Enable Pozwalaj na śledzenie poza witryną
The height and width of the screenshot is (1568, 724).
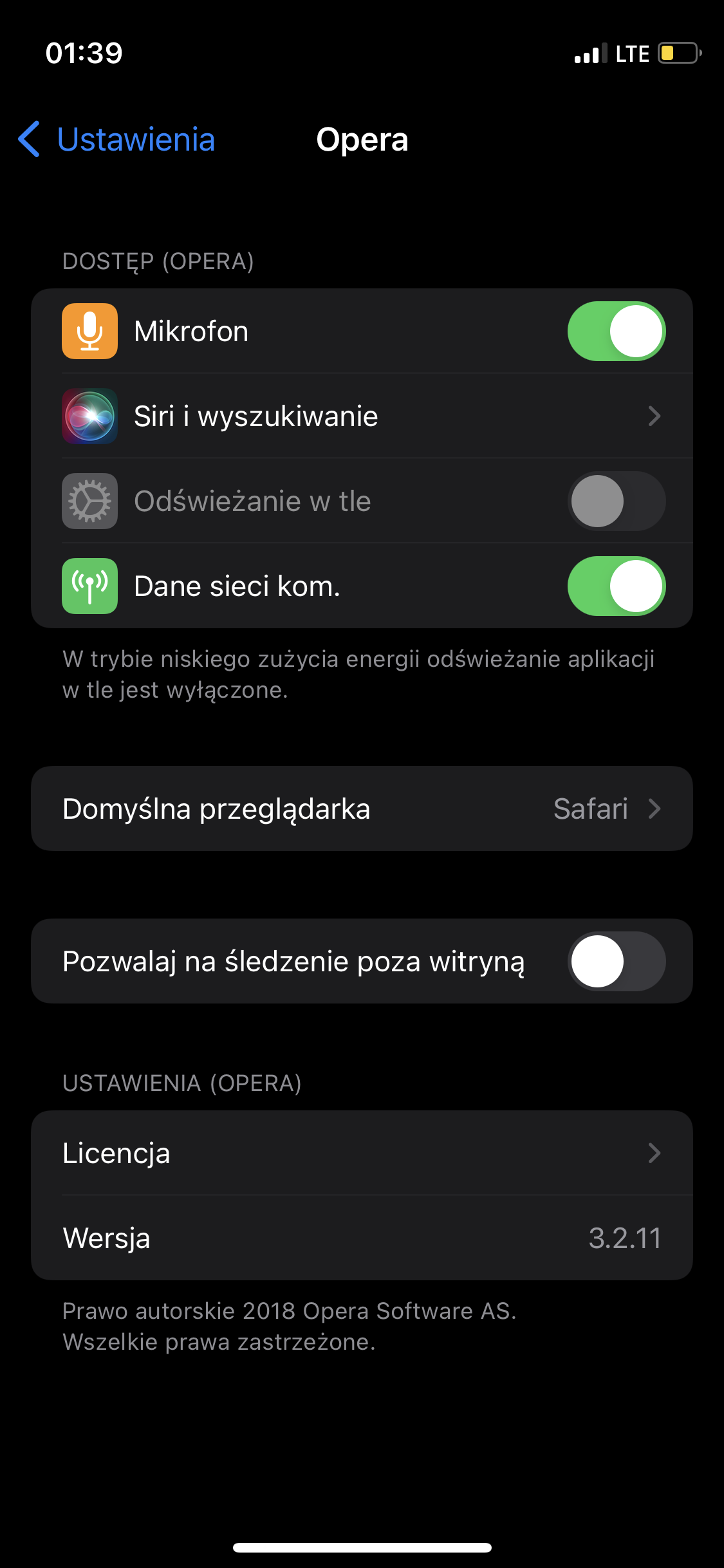tap(616, 961)
